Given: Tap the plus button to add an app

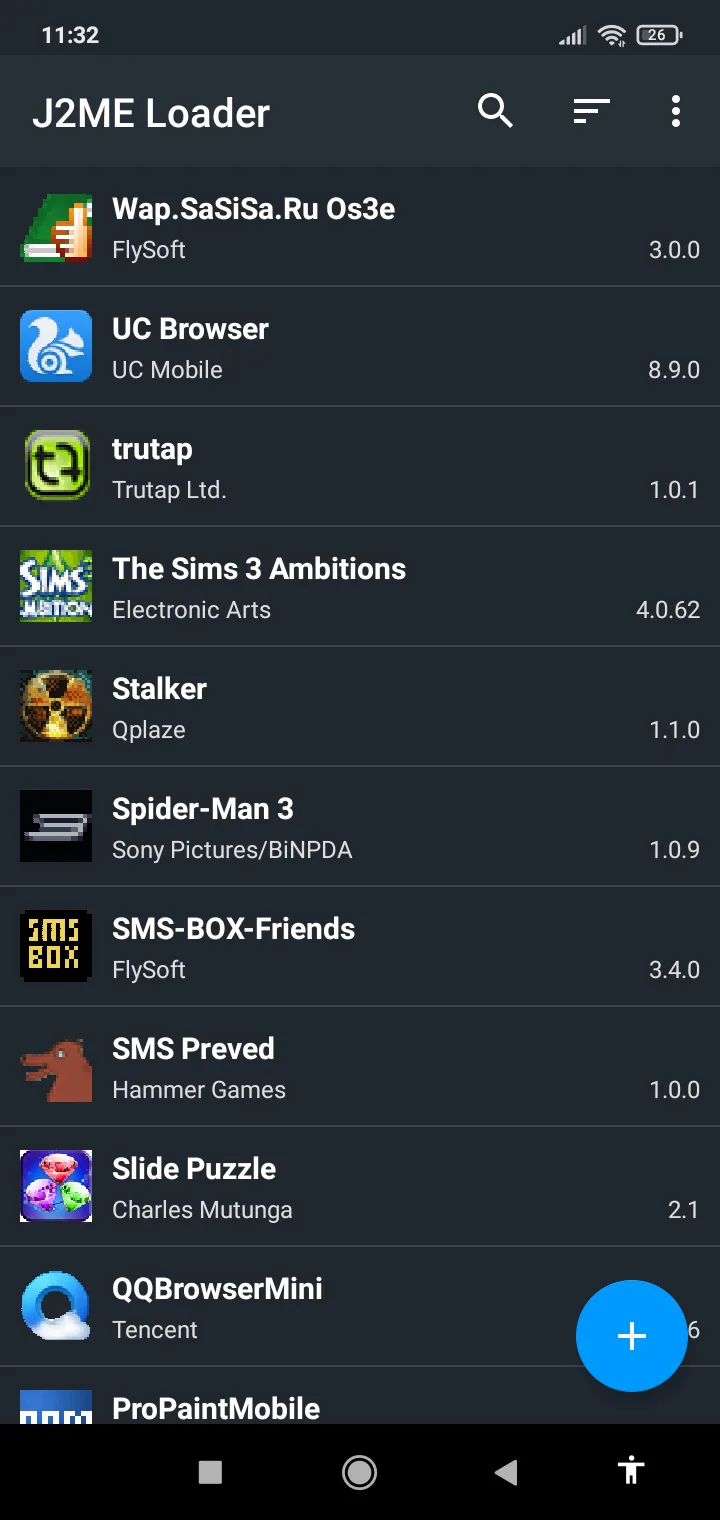Looking at the screenshot, I should (x=631, y=1335).
